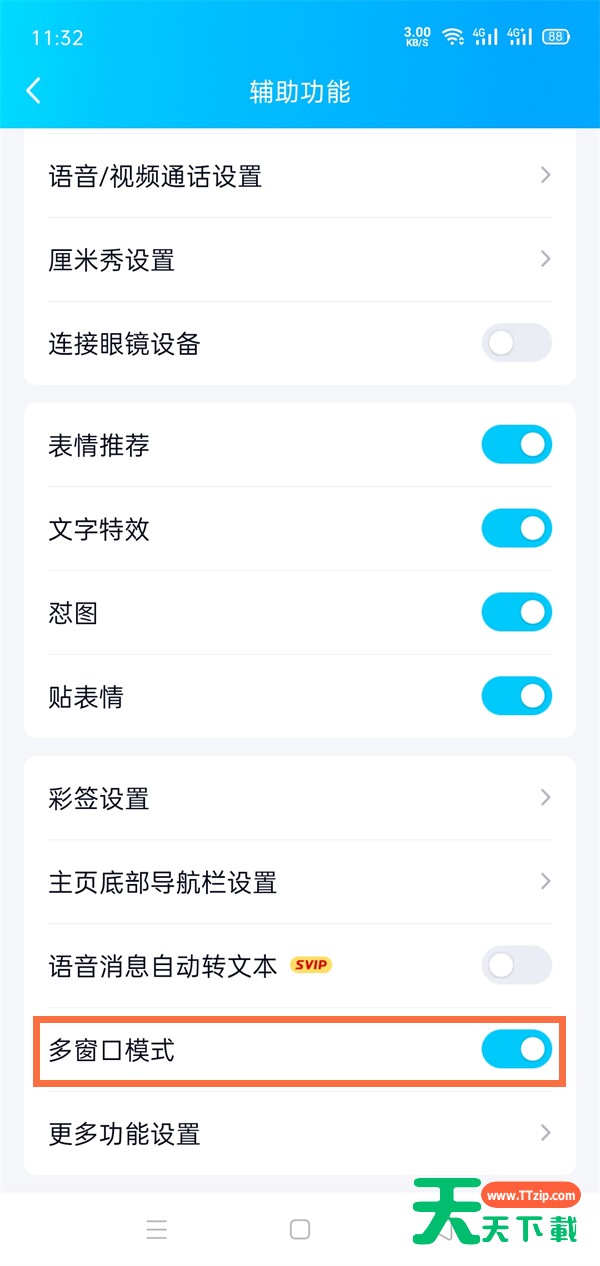600x1266 pixels.
Task: Open the system recent apps menu
Action: point(157,1229)
